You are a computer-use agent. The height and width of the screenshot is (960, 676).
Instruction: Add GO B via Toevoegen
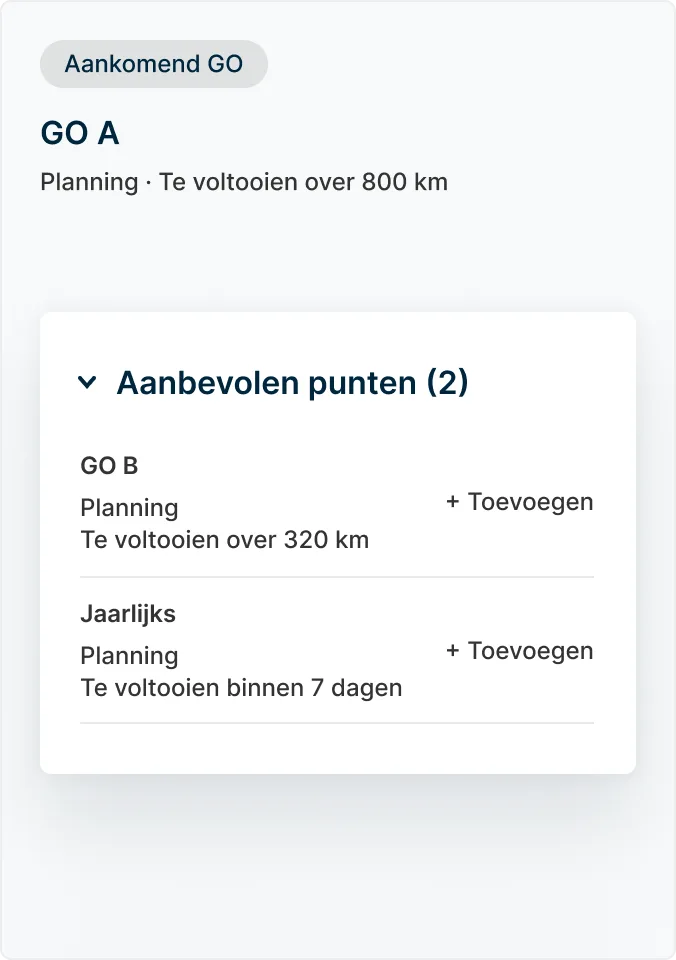click(519, 502)
